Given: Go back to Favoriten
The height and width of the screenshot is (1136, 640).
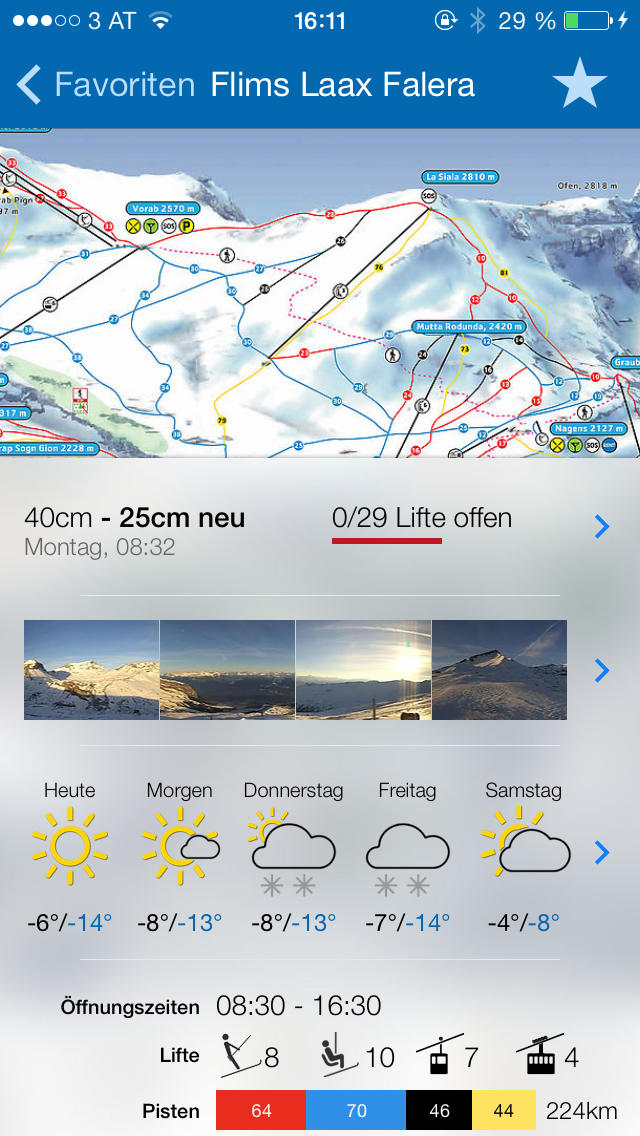Looking at the screenshot, I should (106, 85).
